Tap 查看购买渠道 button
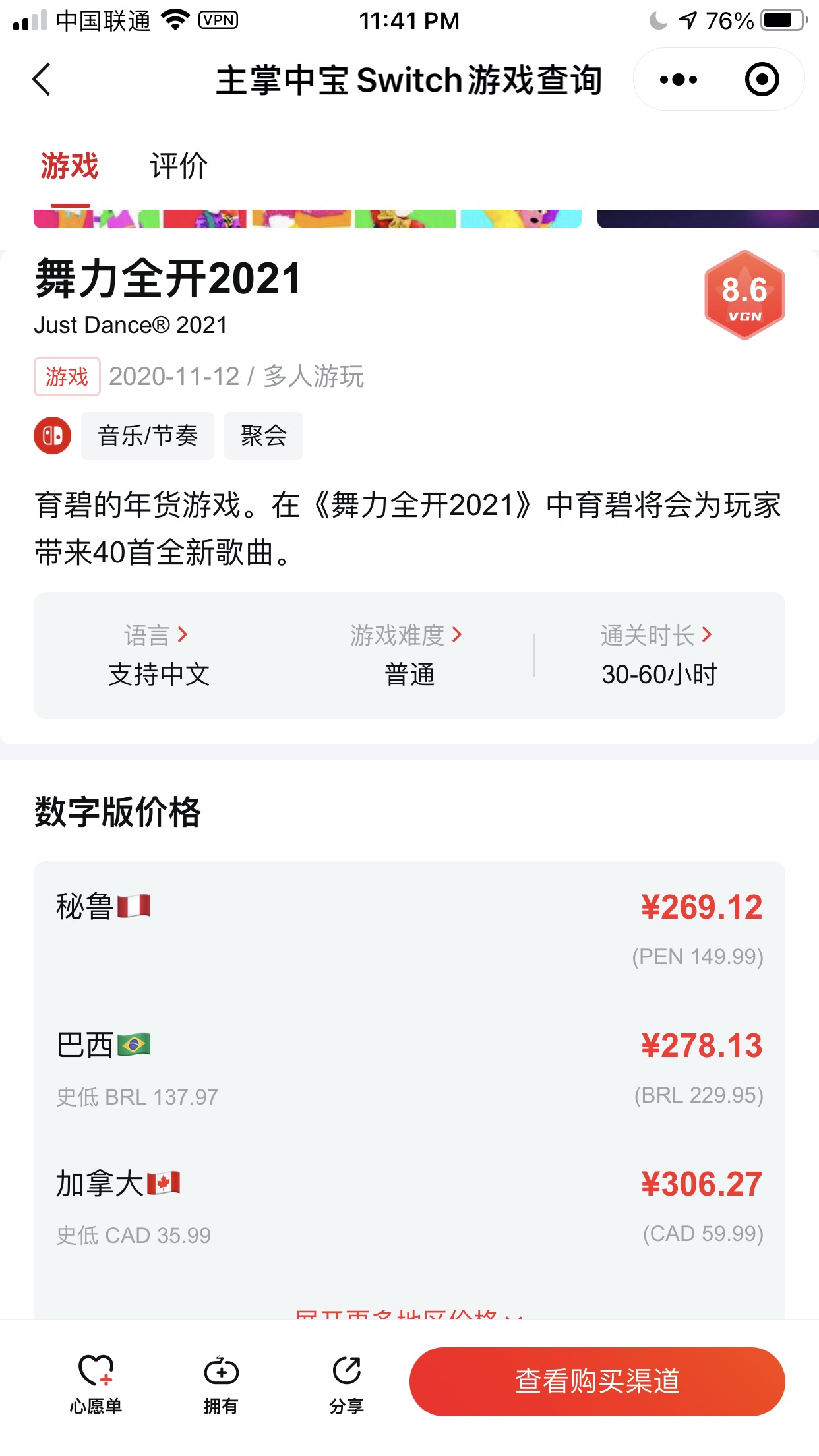This screenshot has height=1456, width=819. click(x=597, y=1381)
